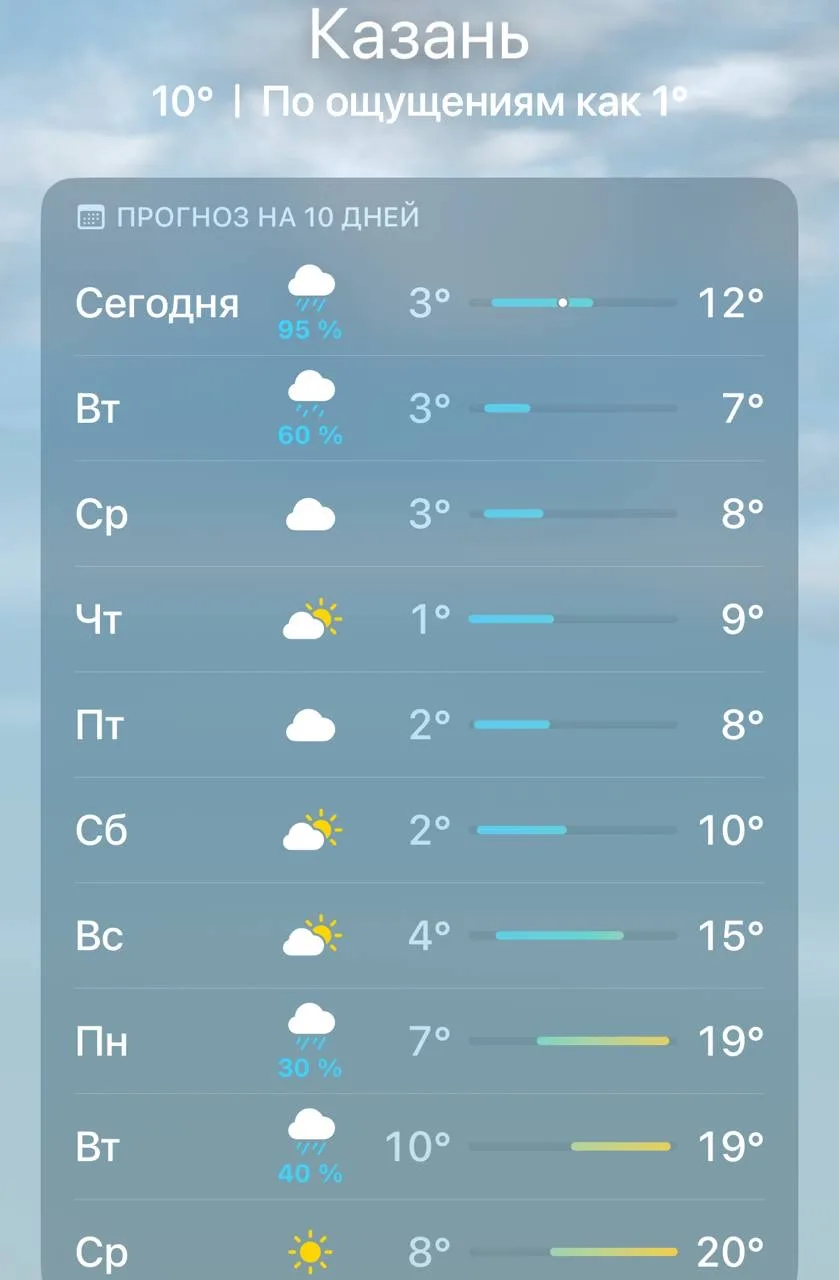Open the Пт forecast details
This screenshot has width=839, height=1280.
point(419,725)
